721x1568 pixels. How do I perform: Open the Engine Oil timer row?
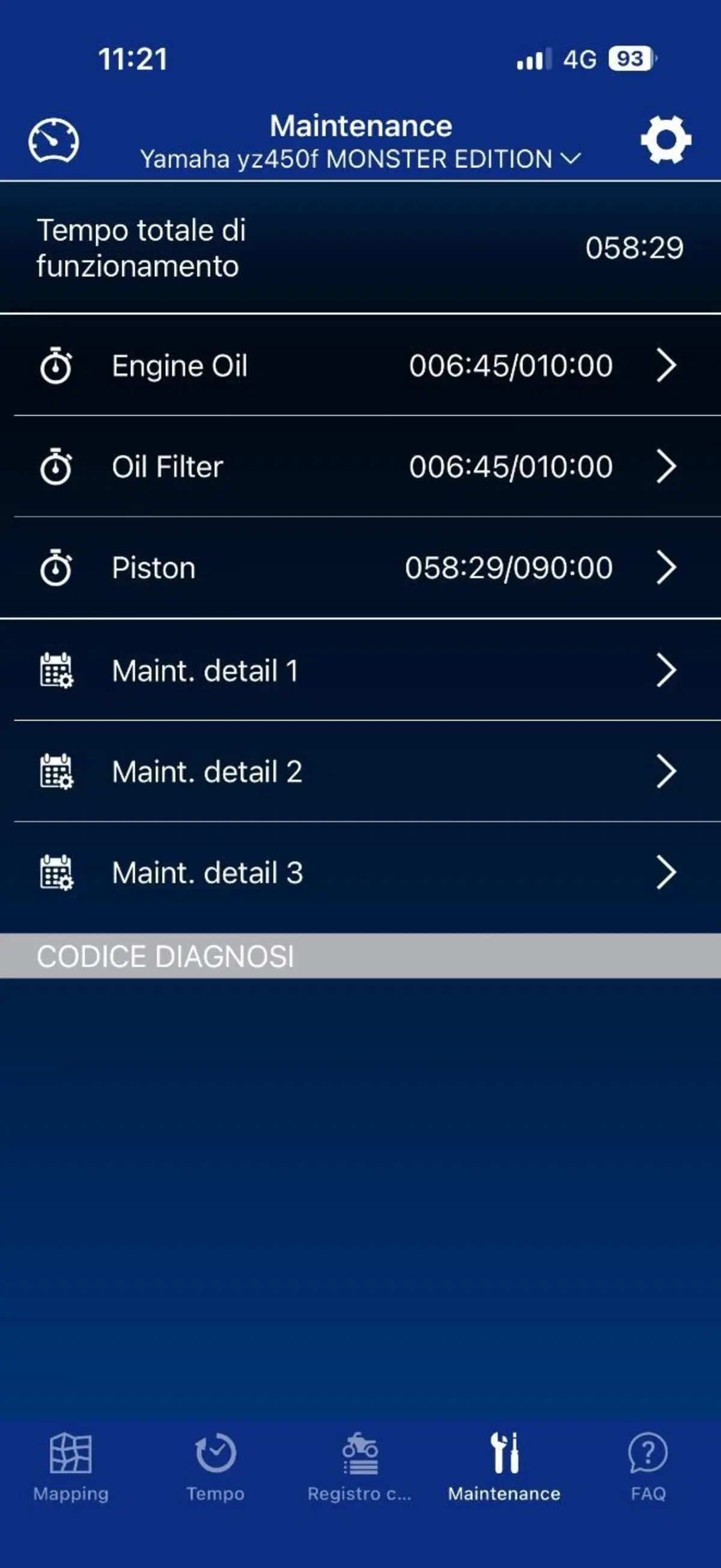coord(360,366)
